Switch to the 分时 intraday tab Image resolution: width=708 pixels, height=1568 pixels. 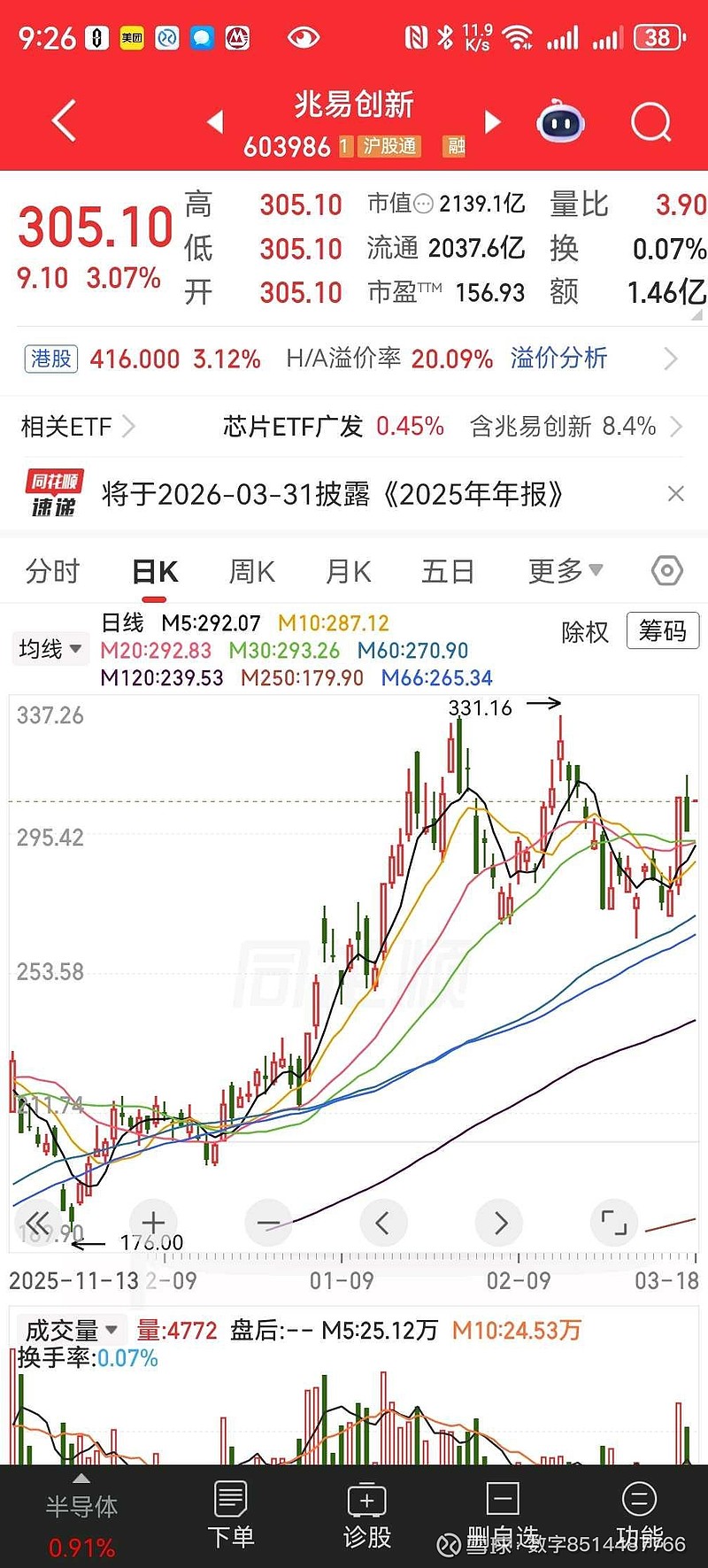(x=51, y=571)
